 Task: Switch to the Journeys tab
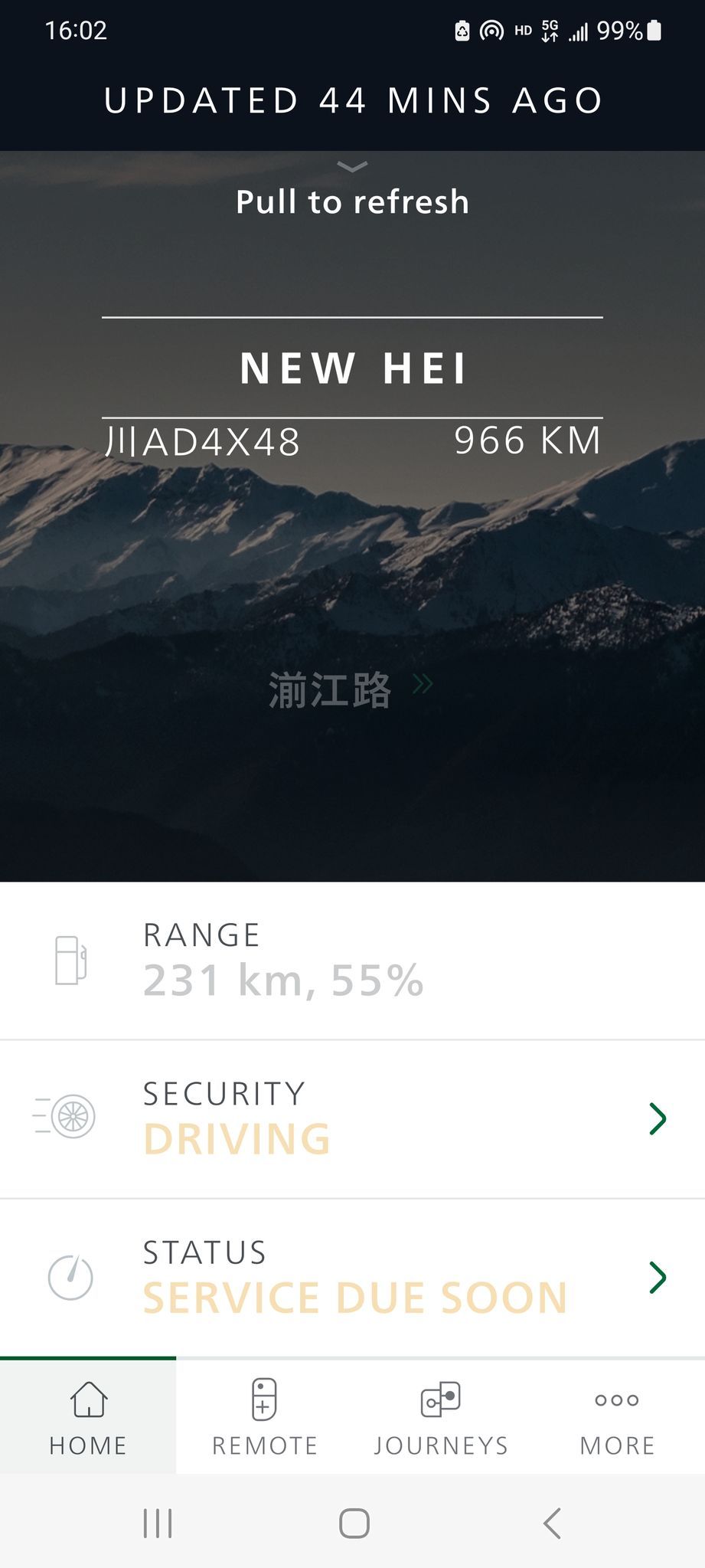click(x=441, y=1416)
